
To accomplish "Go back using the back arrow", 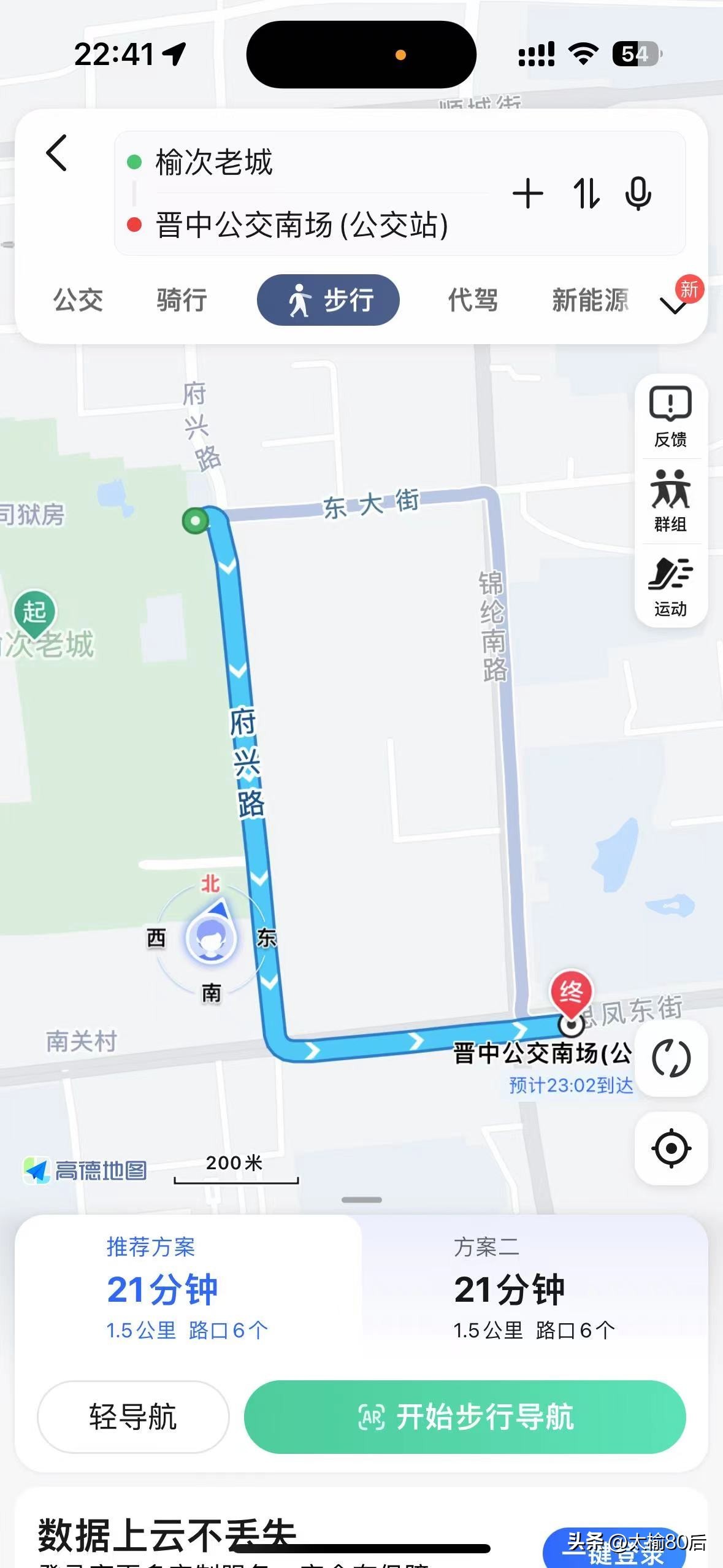I will 56,153.
